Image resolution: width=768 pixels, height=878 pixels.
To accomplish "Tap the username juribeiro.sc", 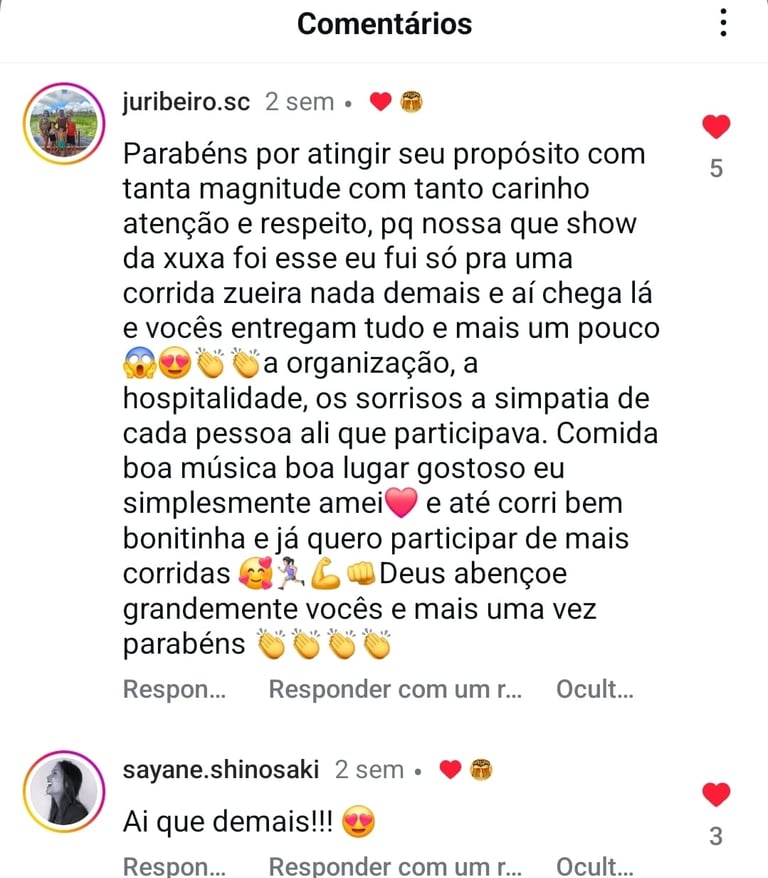I will click(186, 102).
